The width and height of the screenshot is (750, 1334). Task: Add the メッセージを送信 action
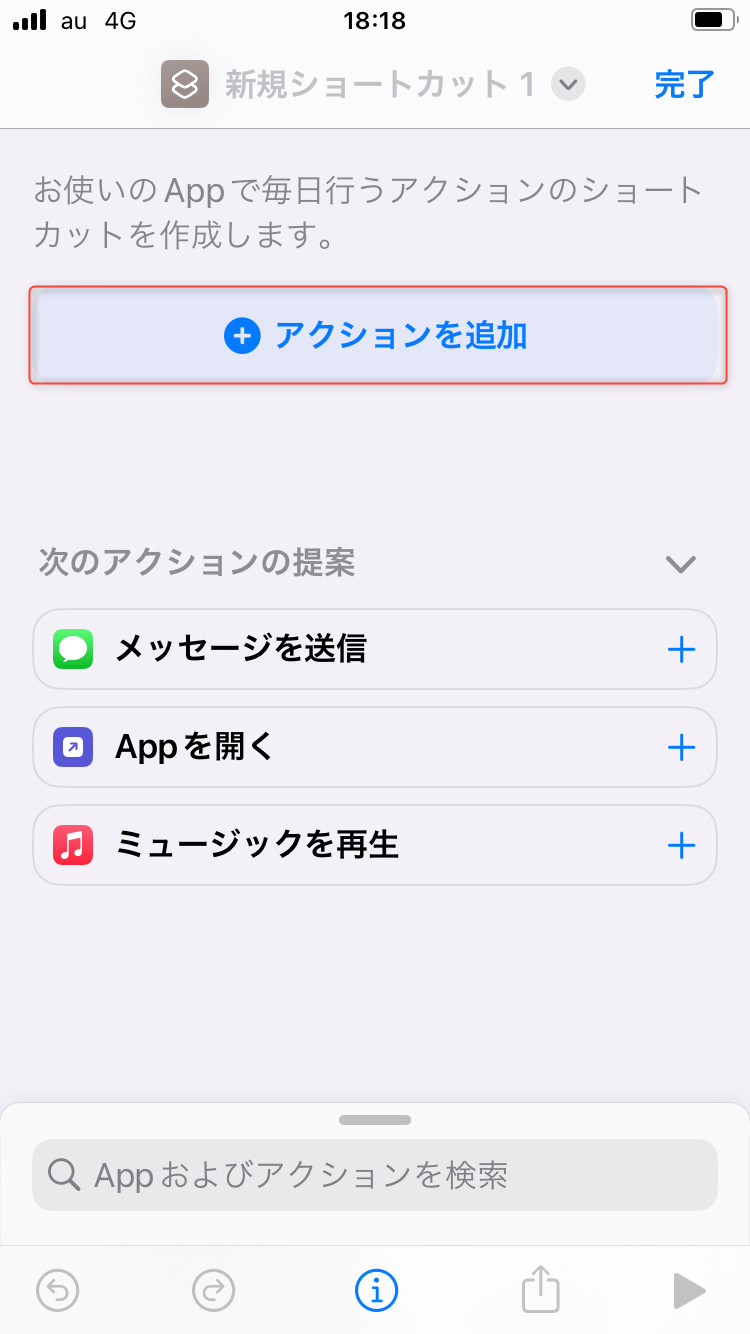[x=681, y=650]
